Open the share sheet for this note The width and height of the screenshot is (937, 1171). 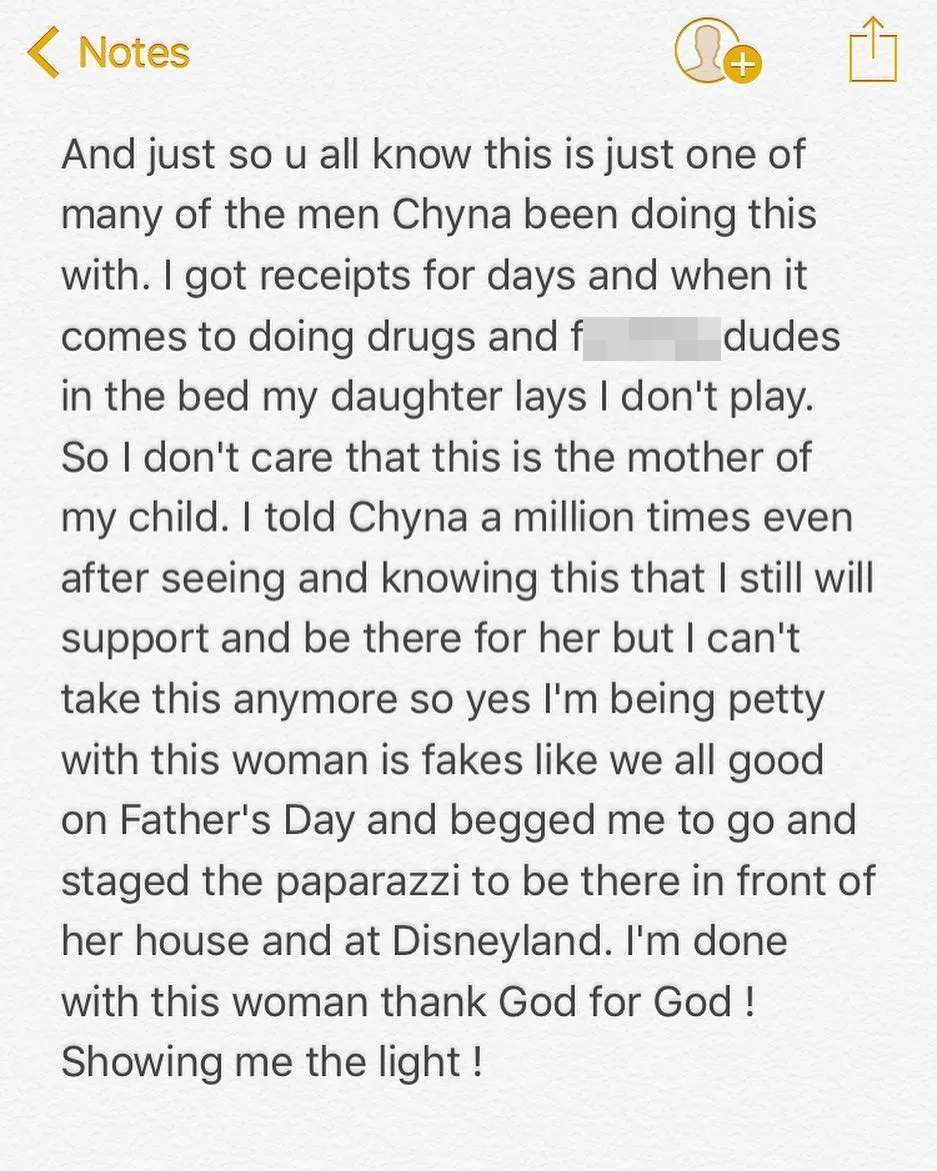[872, 52]
